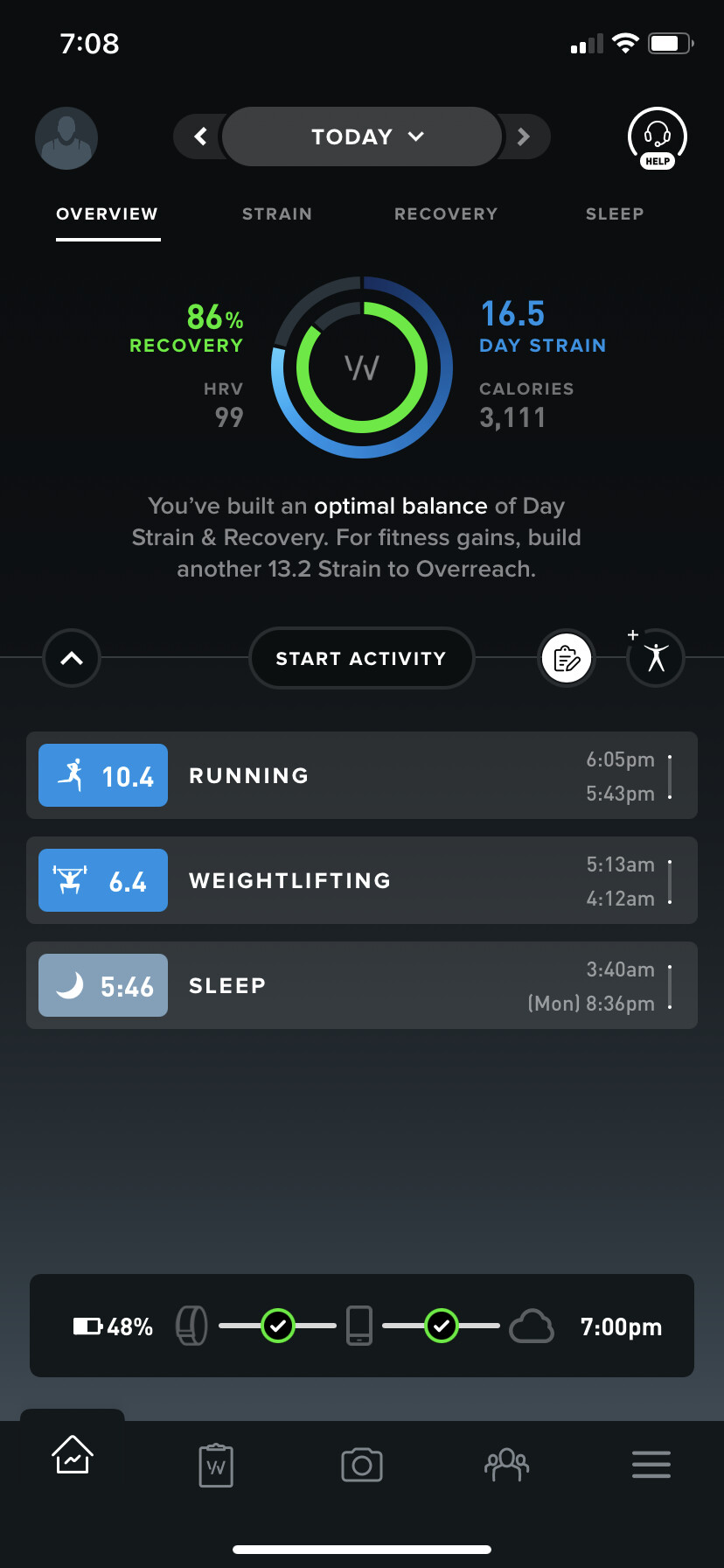
Task: Go to the next day
Action: 523,136
